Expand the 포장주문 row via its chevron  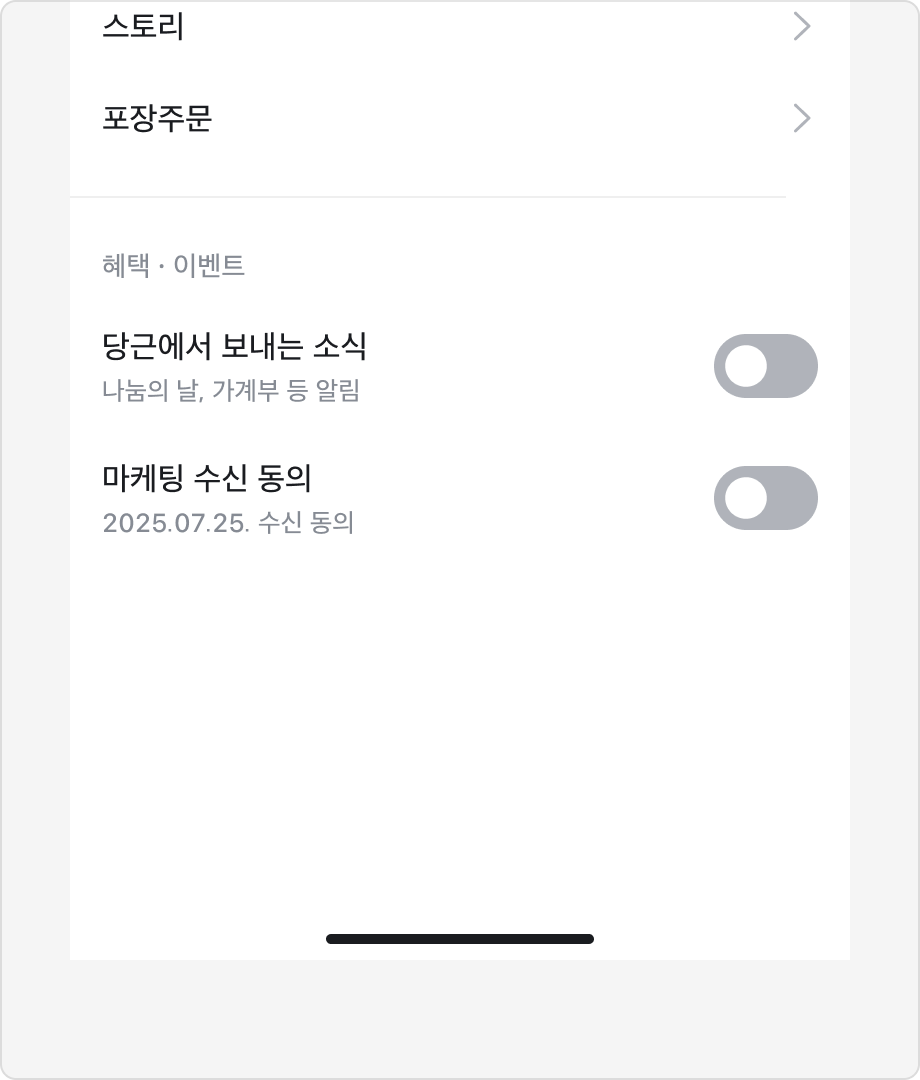800,120
